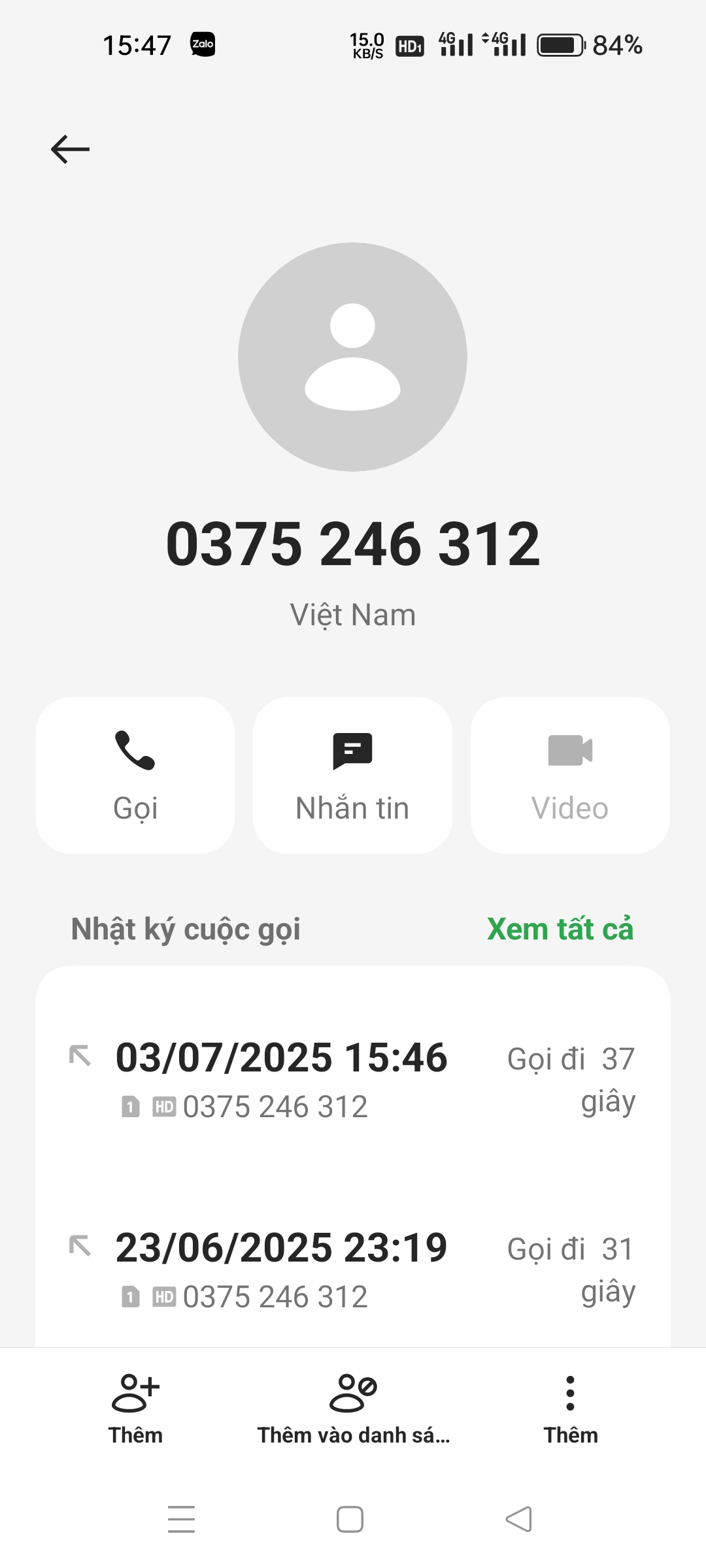Call the number 0375 246 312

tap(135, 775)
